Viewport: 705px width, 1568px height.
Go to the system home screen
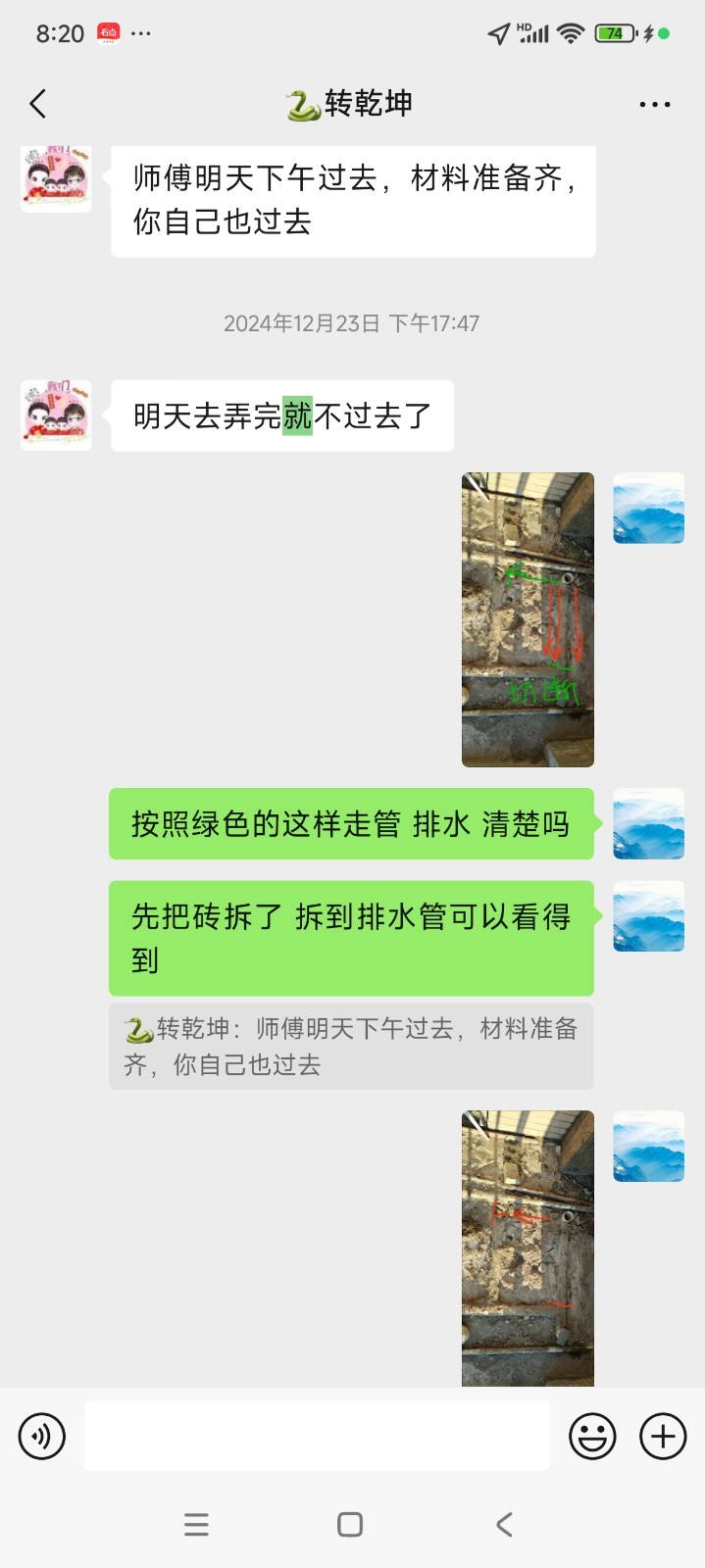[350, 1525]
